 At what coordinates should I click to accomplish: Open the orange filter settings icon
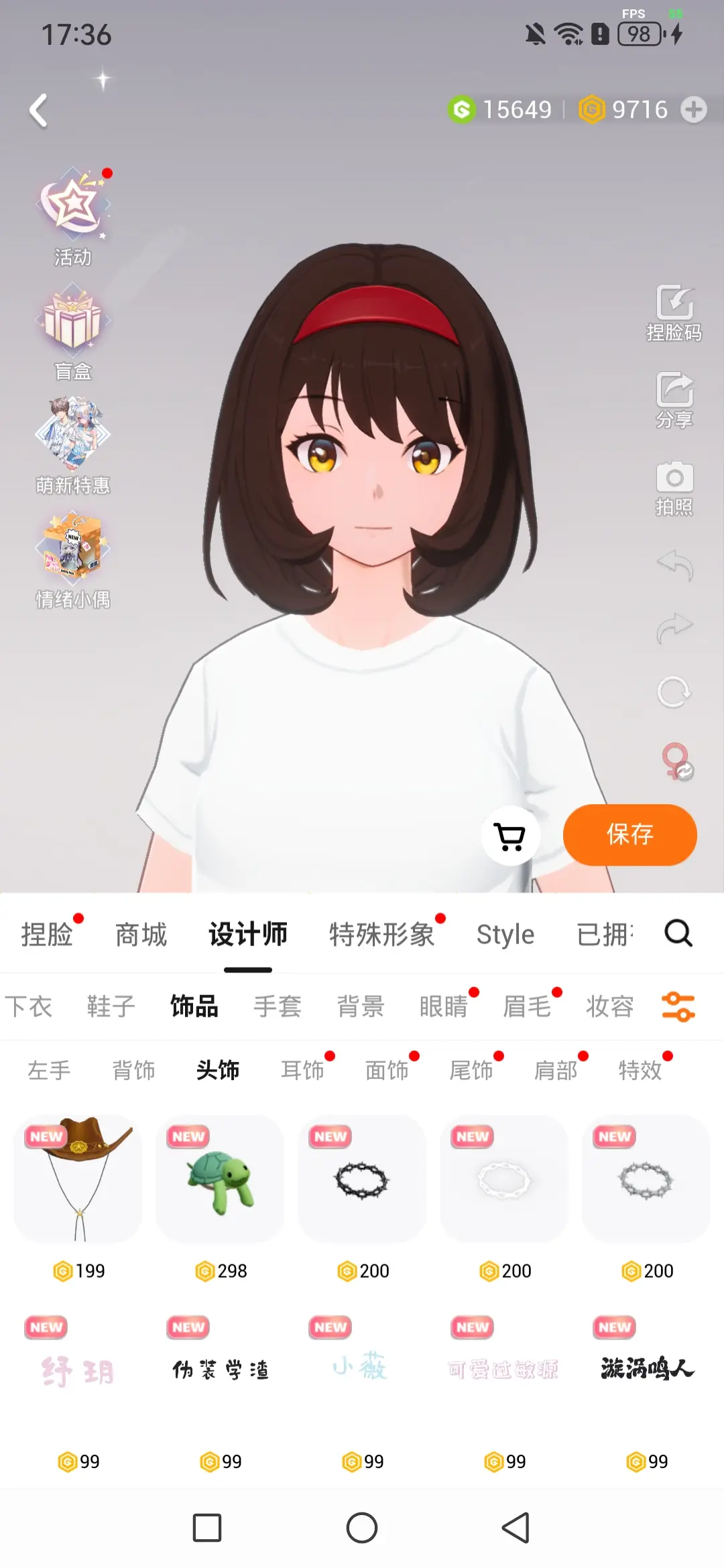pos(678,1006)
